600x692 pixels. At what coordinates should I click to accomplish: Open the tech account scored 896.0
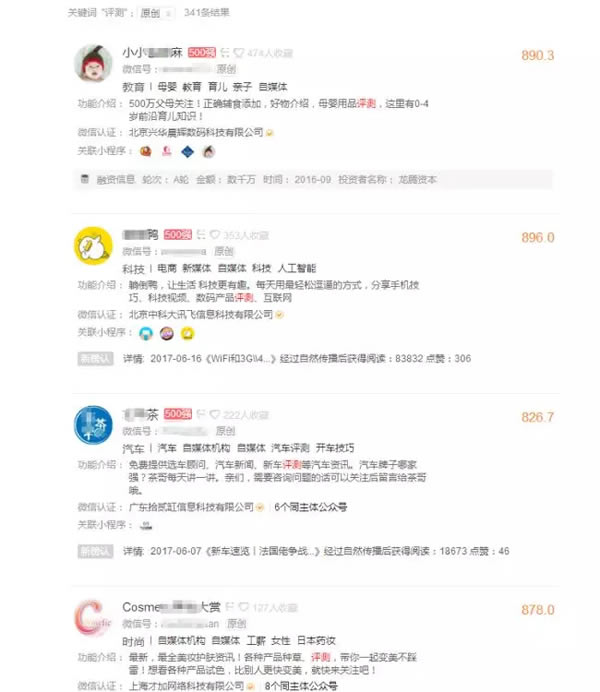(138, 235)
